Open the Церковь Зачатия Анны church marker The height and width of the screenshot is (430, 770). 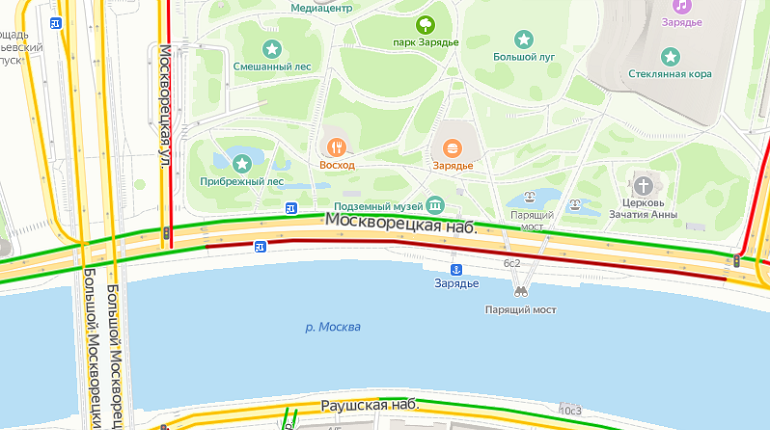(x=642, y=185)
